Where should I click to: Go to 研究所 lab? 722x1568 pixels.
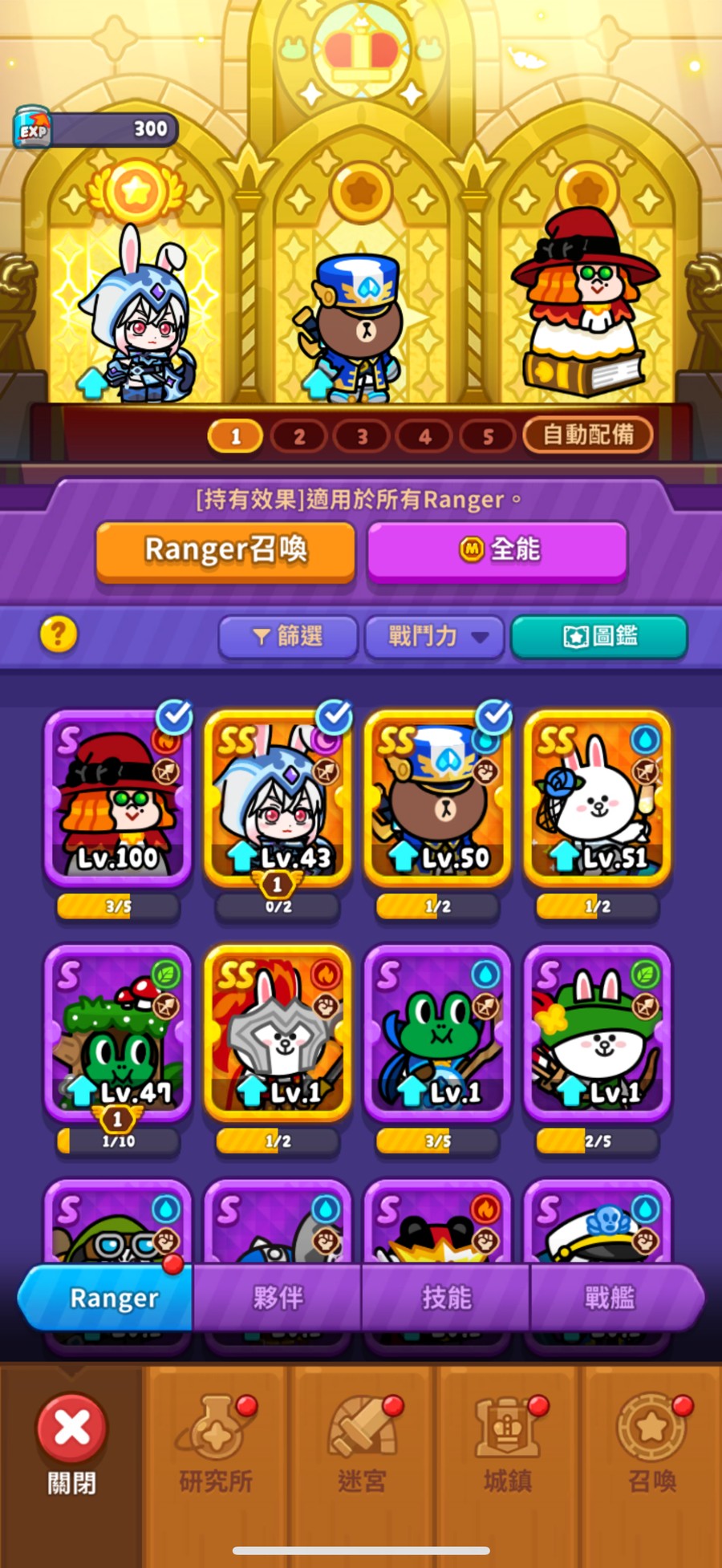click(x=216, y=1445)
